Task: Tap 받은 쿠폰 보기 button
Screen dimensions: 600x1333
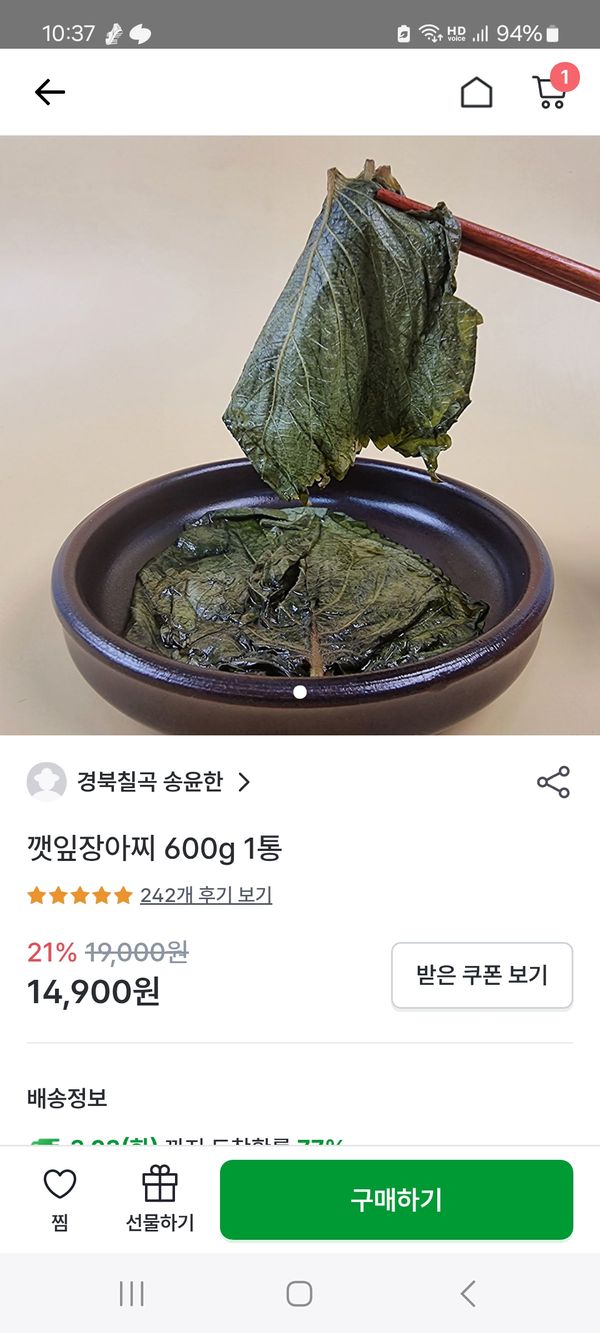Action: (481, 975)
